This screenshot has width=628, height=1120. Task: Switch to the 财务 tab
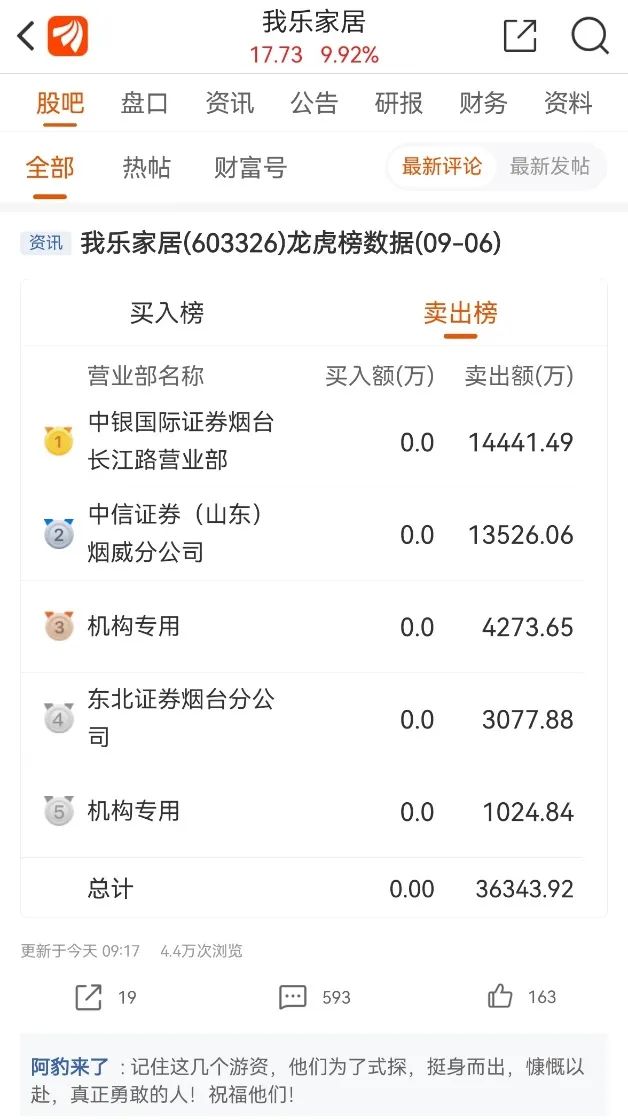click(483, 103)
